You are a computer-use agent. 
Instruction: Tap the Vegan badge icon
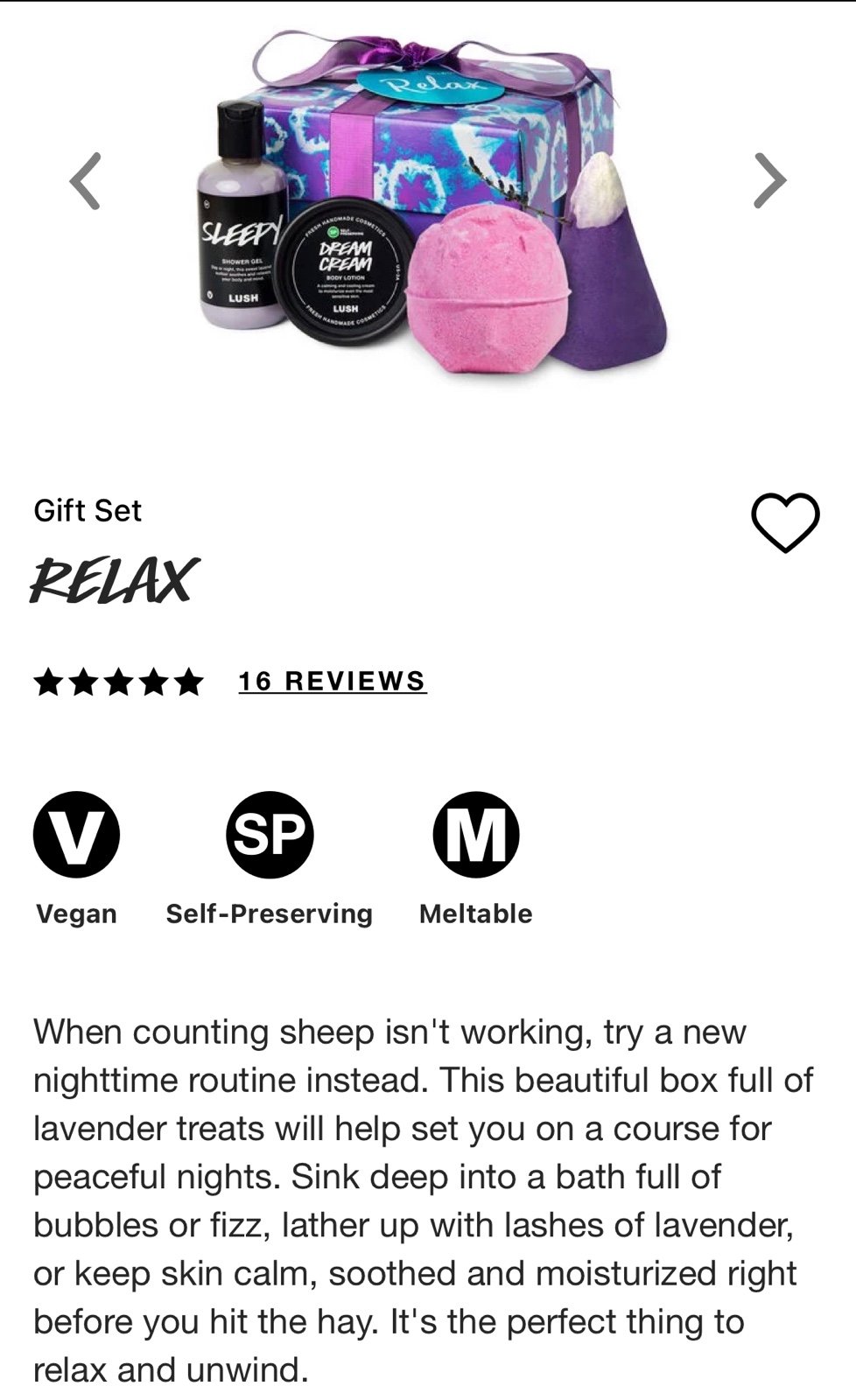(76, 834)
